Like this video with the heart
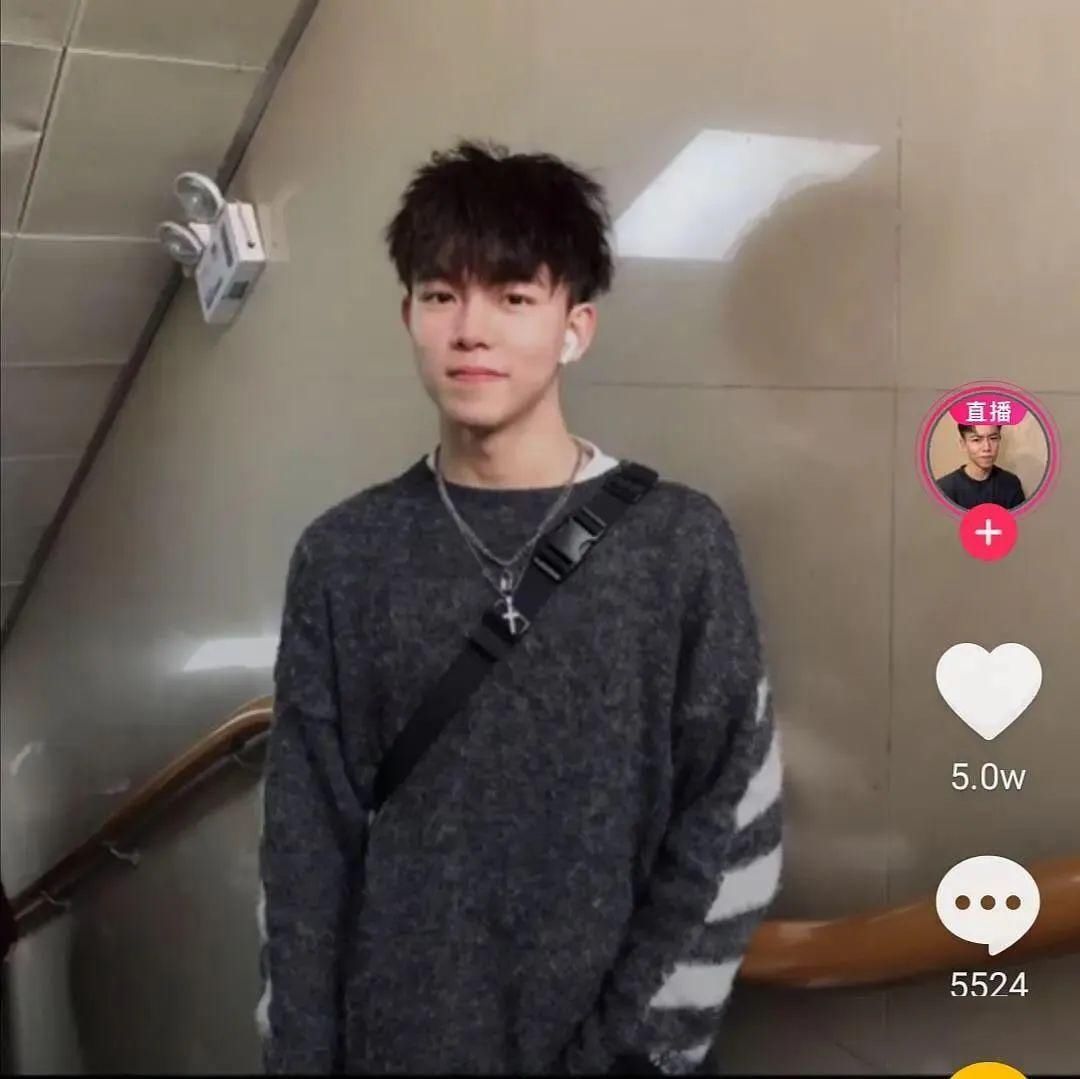Screen dimensions: 1080x1079 [x=988, y=690]
